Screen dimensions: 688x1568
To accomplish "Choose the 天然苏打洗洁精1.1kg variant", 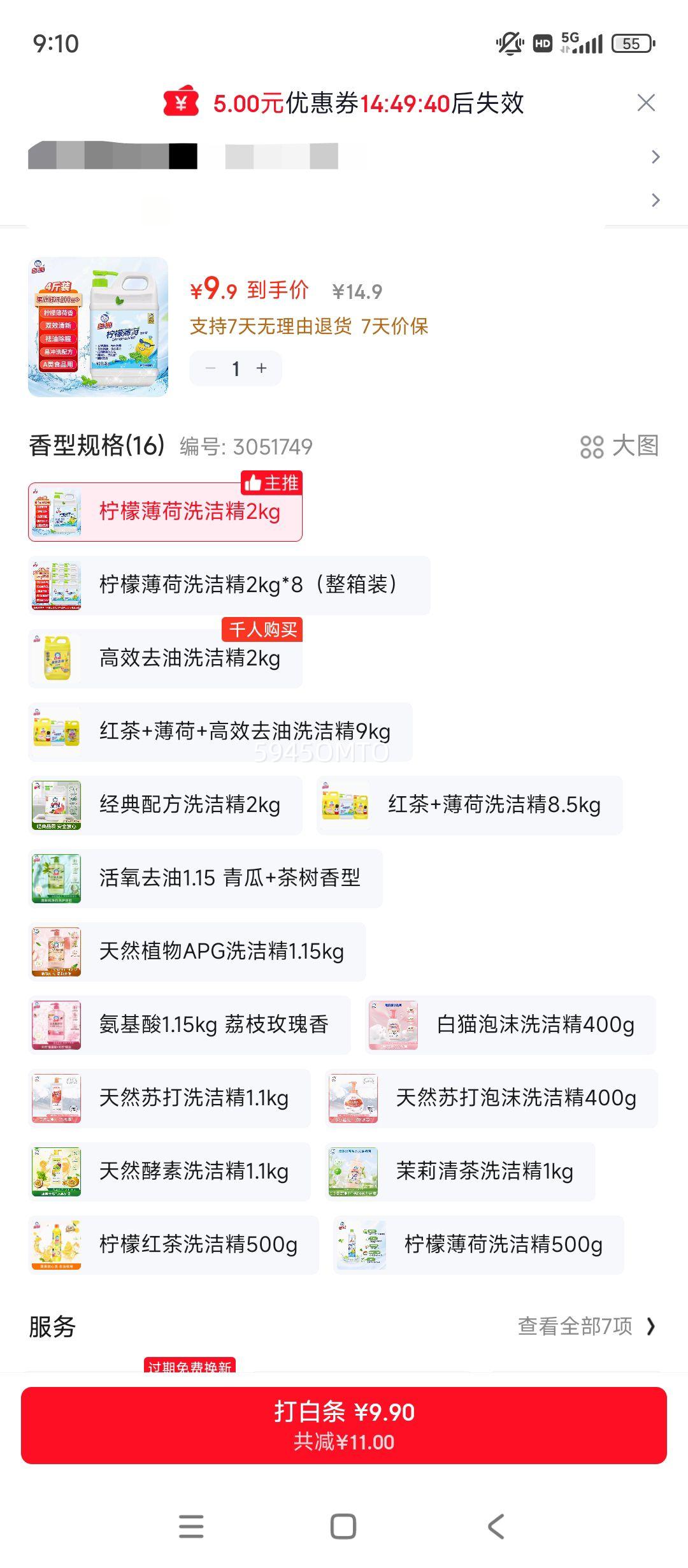I will 169,1098.
